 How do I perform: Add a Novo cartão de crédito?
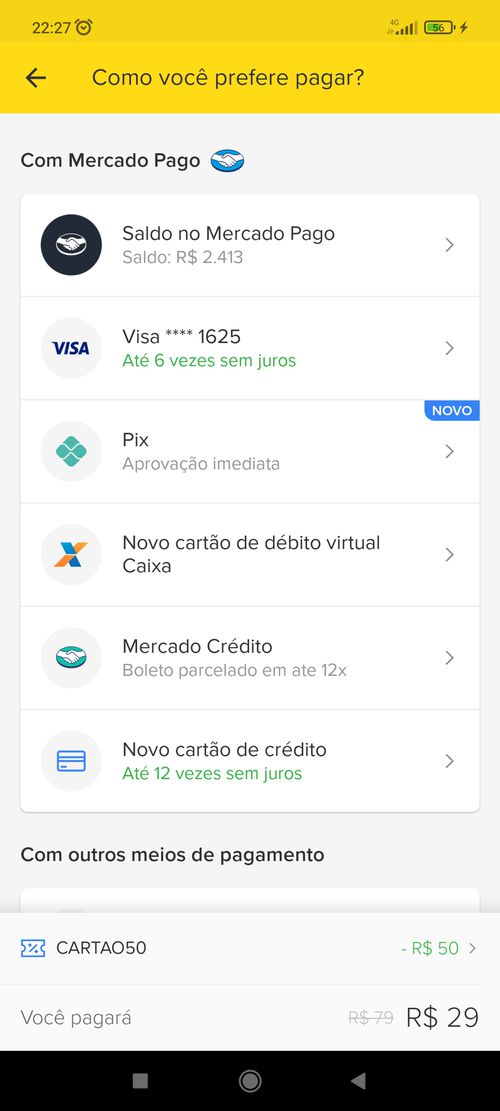click(250, 761)
